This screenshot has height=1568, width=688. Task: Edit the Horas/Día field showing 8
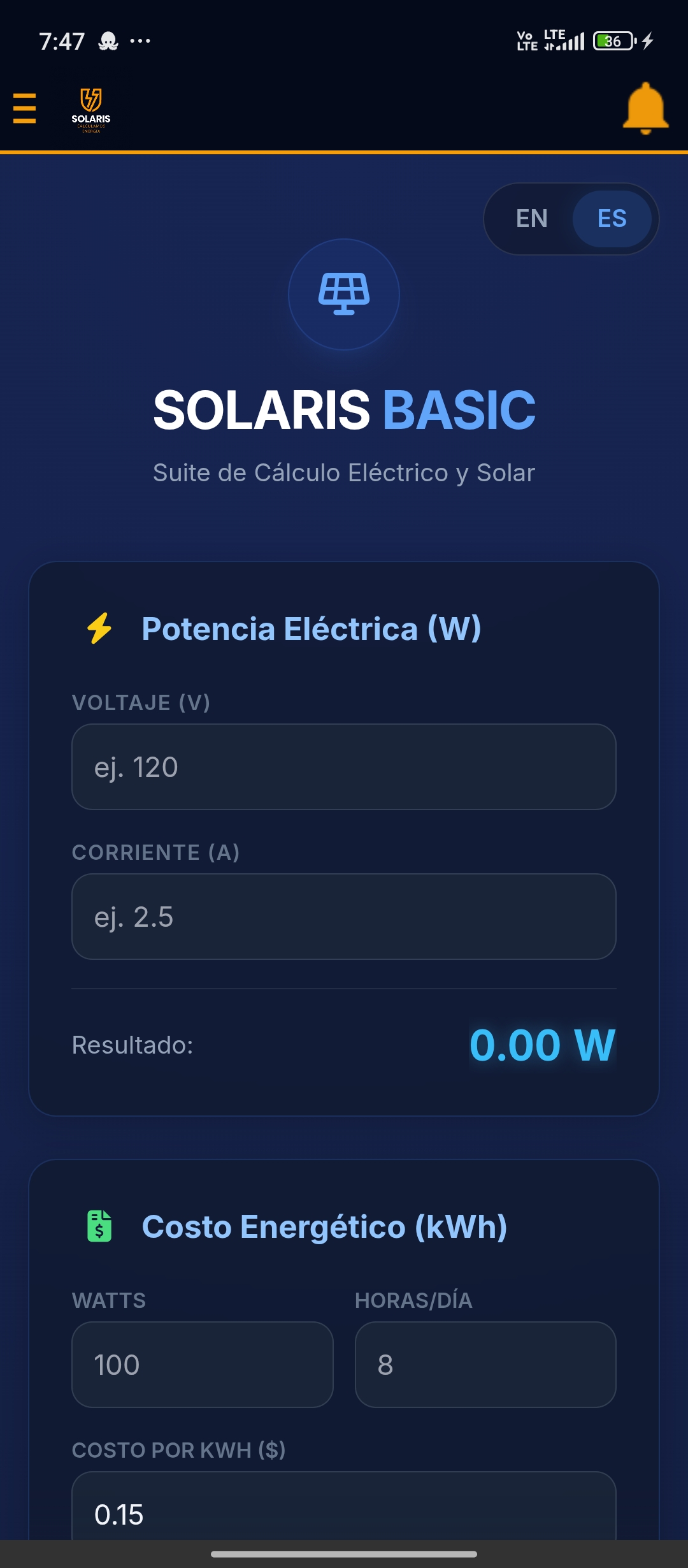point(485,1365)
